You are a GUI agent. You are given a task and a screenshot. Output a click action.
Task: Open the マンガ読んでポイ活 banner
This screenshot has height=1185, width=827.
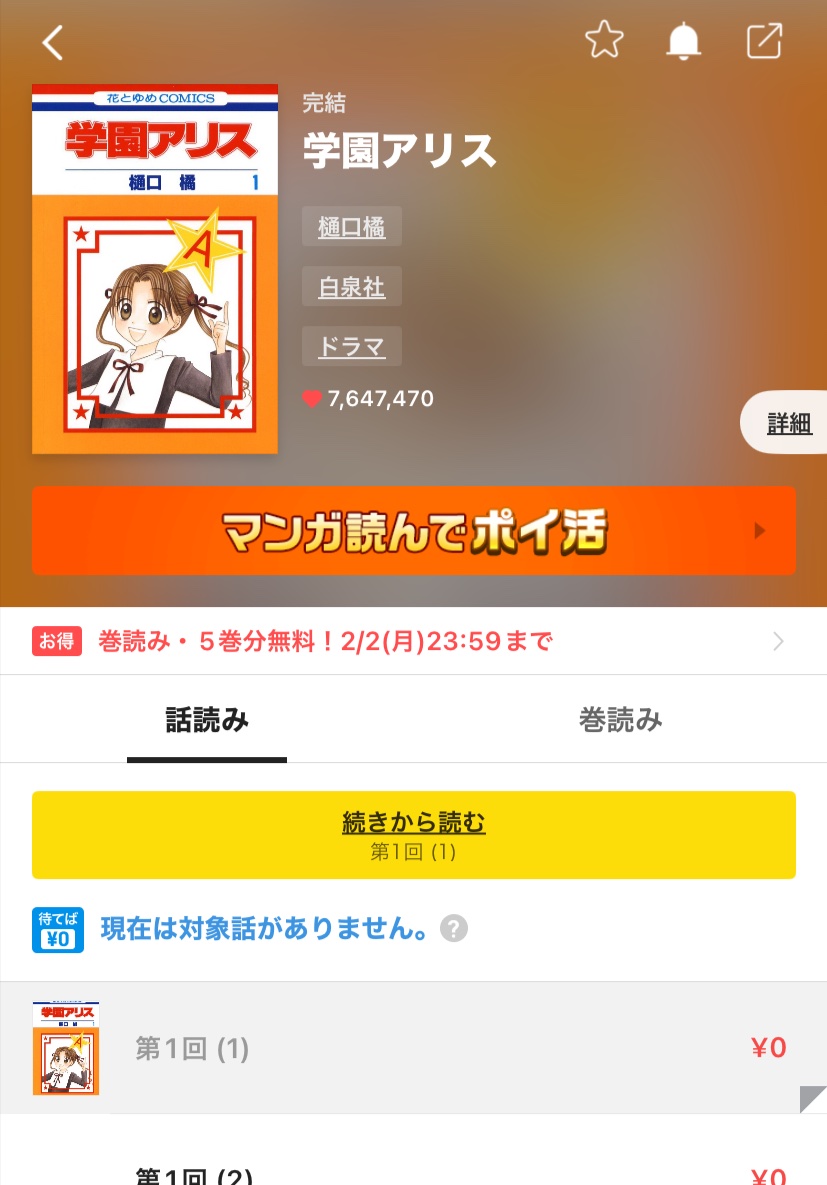click(413, 531)
